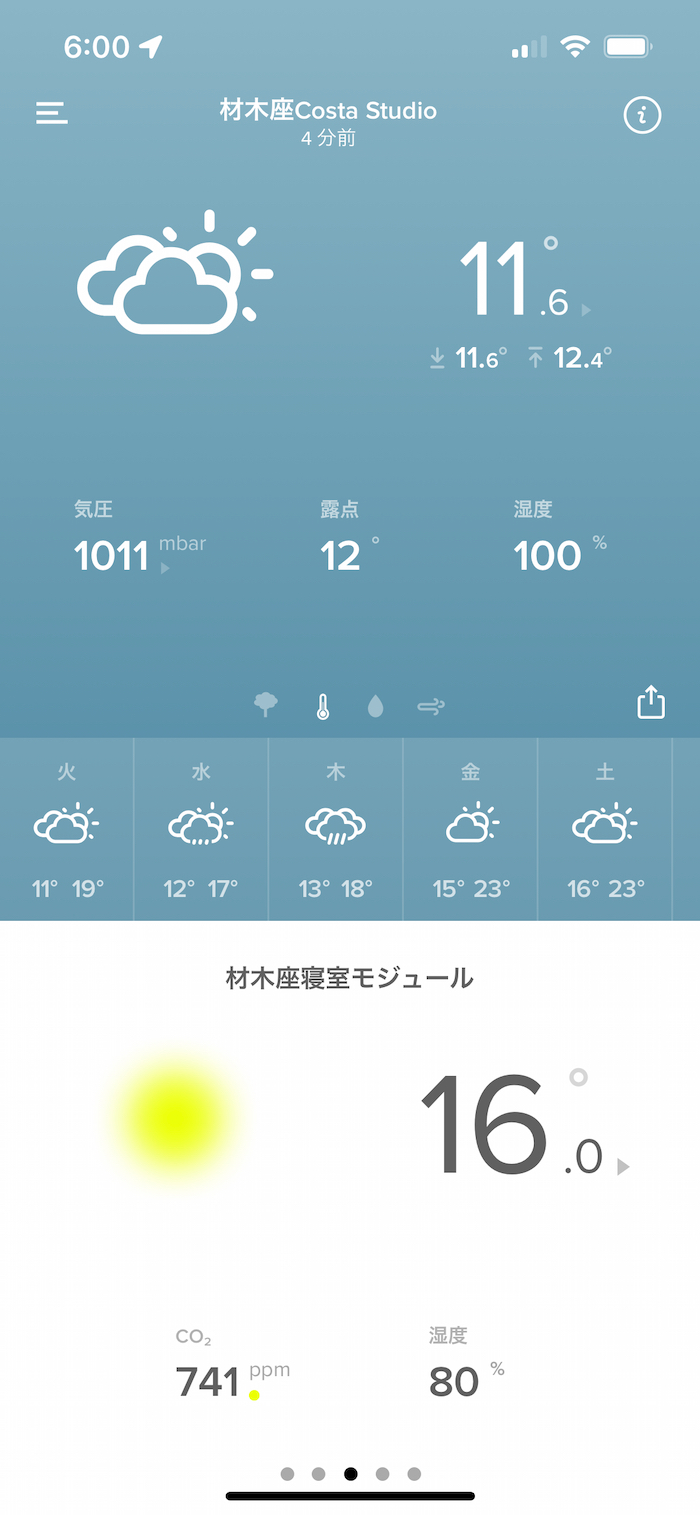
Task: Open the 水 forecast day
Action: (x=201, y=829)
